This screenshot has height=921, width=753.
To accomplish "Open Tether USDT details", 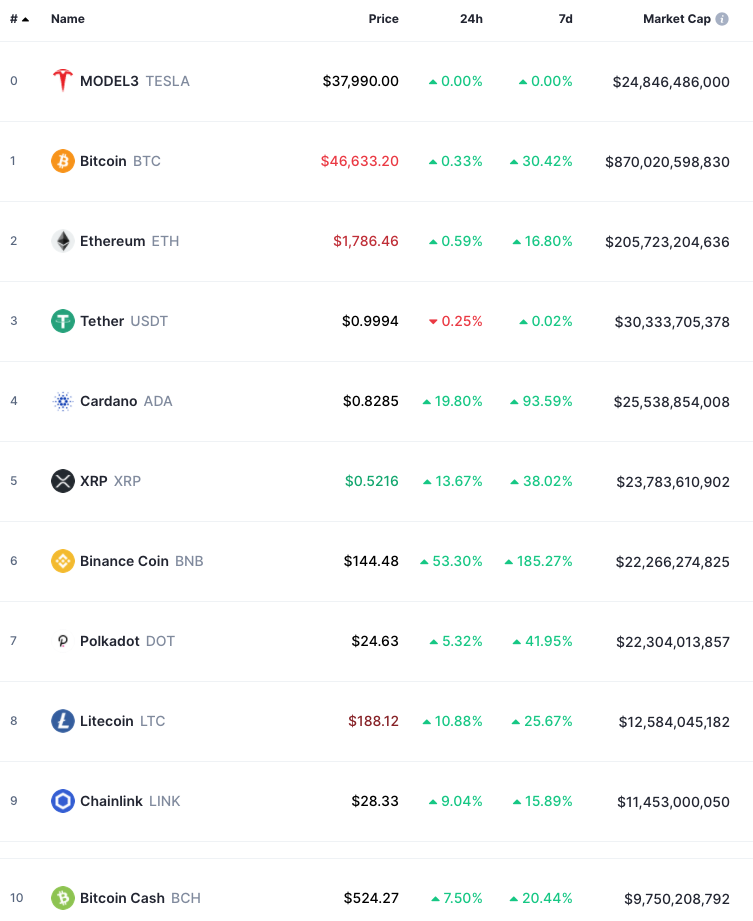I will [x=376, y=321].
